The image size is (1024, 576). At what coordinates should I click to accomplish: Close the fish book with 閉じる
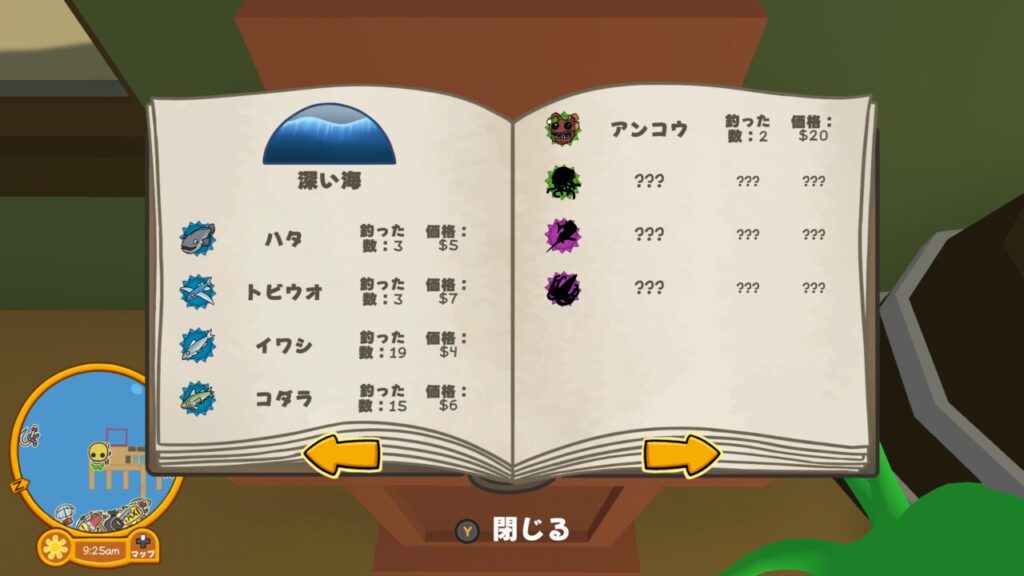(x=514, y=530)
